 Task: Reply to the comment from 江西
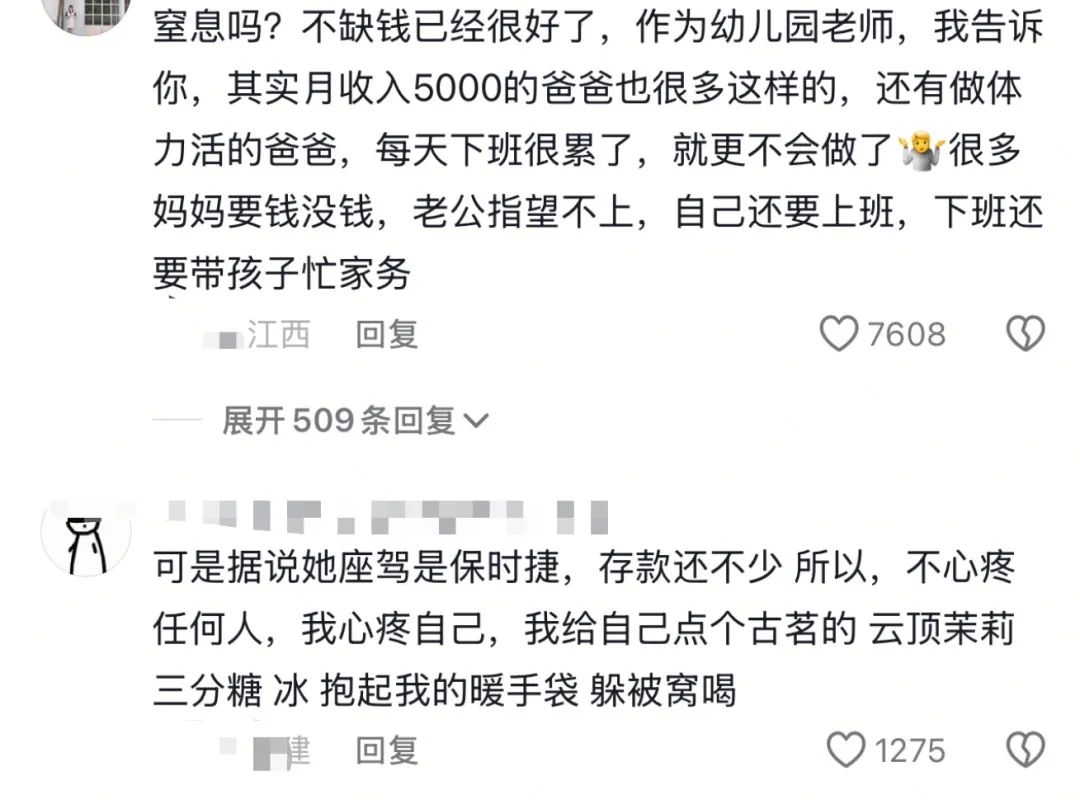coord(387,335)
